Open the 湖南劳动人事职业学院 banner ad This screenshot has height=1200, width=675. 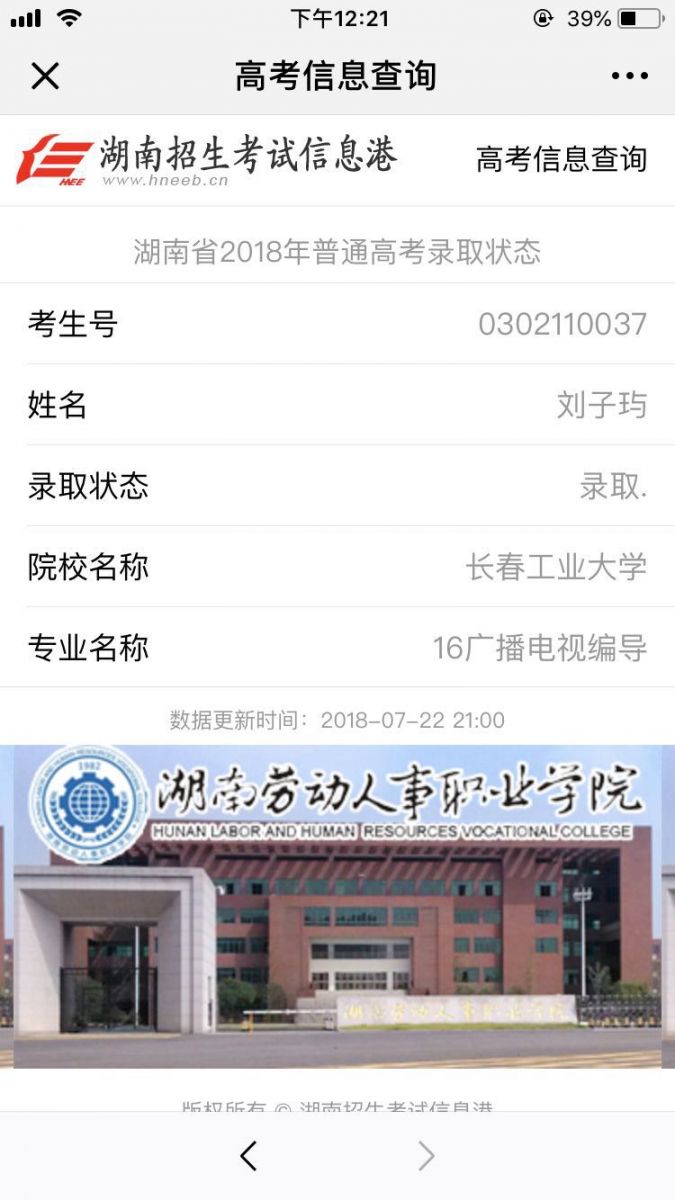[337, 906]
